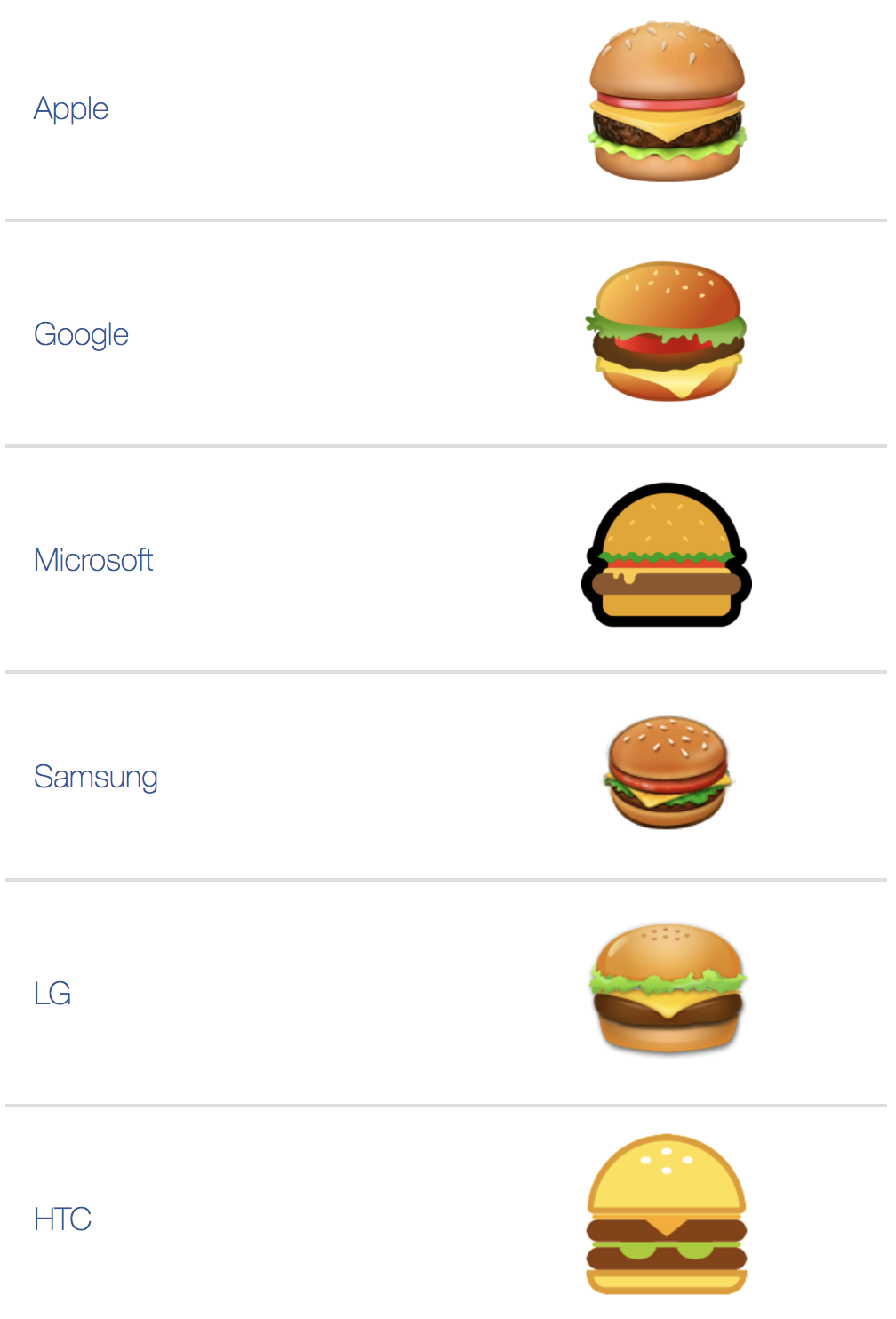
Task: Open the Microsoft vendor link
Action: coord(93,560)
